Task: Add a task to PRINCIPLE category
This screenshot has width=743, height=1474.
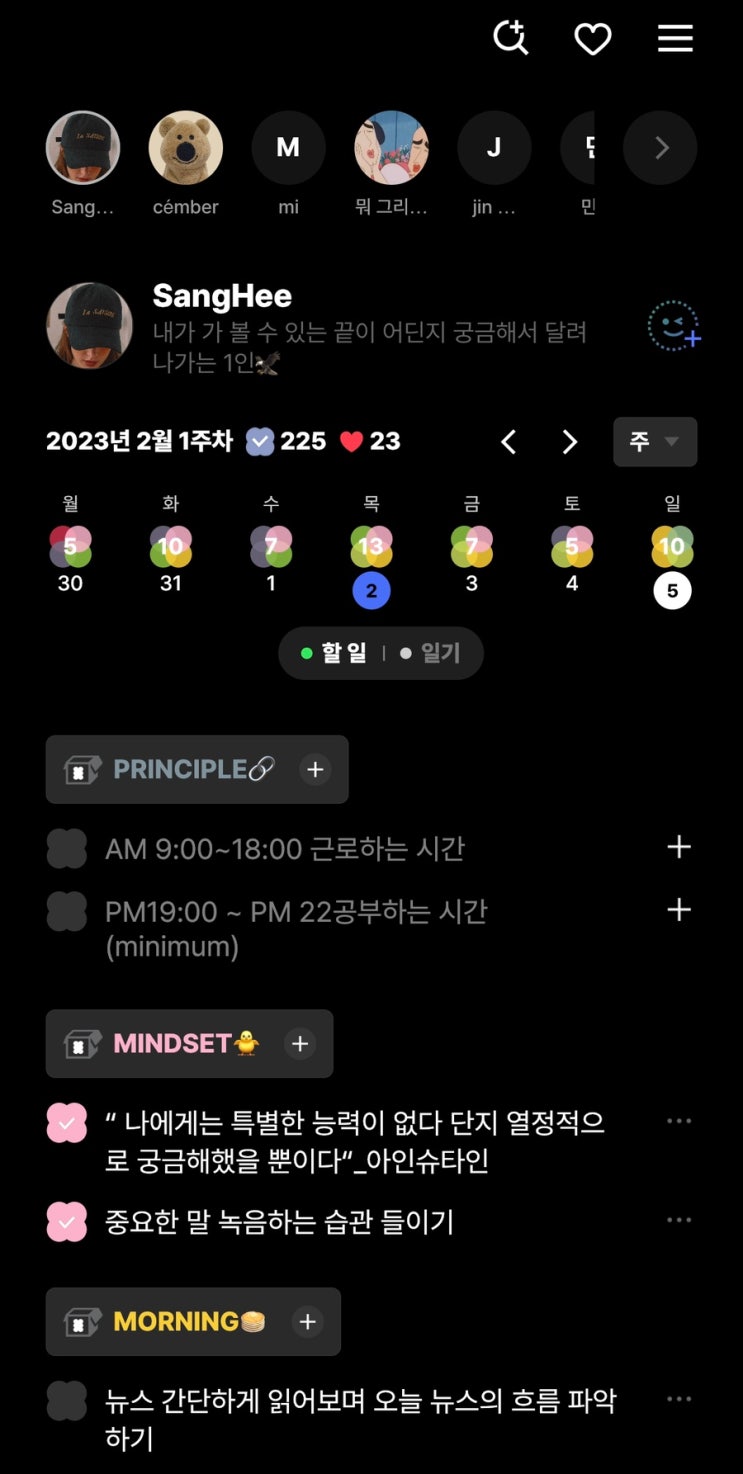Action: (315, 769)
